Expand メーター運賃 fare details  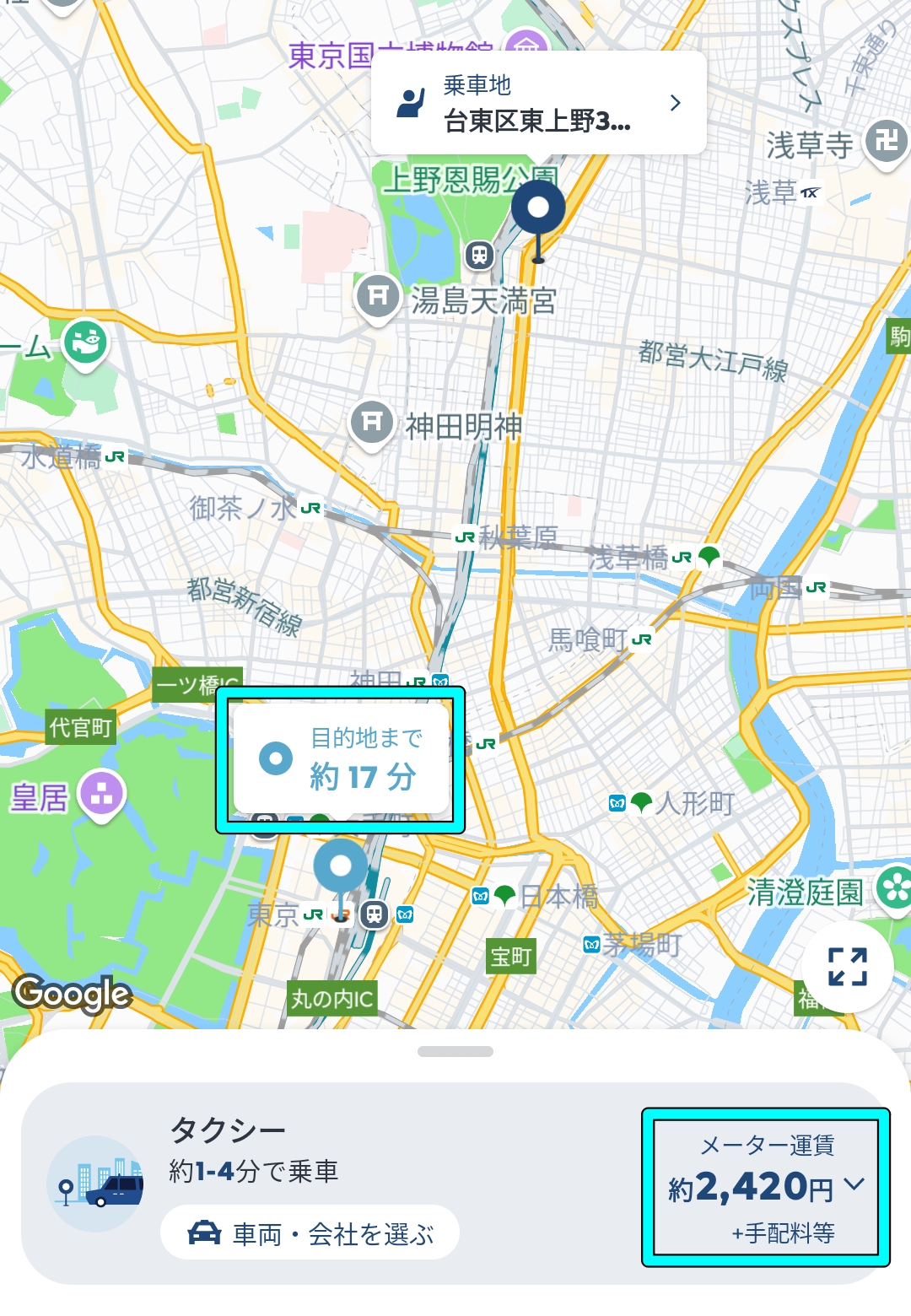766,1187
